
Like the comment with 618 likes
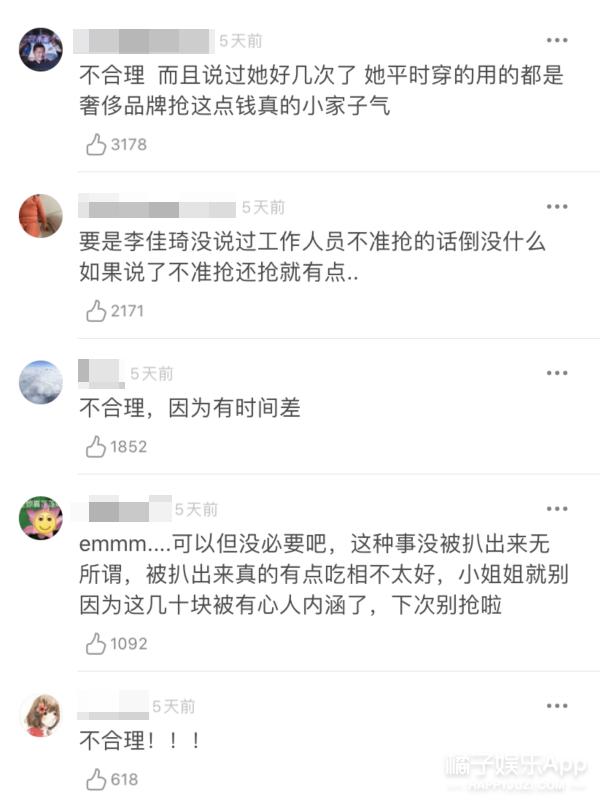point(97,779)
